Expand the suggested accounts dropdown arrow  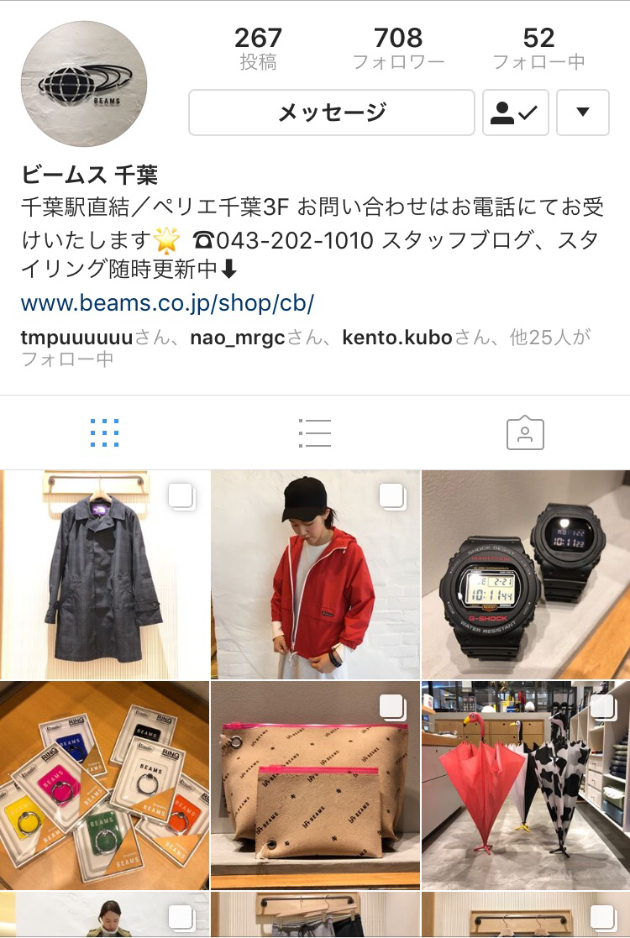pyautogui.click(x=582, y=112)
